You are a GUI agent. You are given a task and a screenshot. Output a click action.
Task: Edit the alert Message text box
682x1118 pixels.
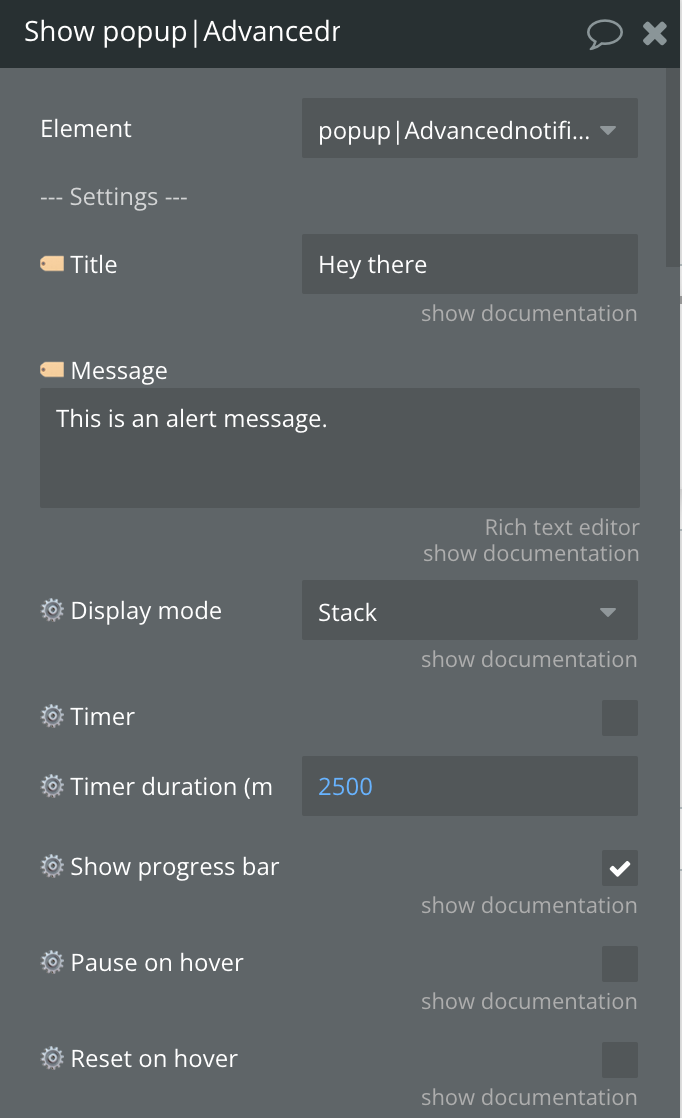tap(339, 448)
